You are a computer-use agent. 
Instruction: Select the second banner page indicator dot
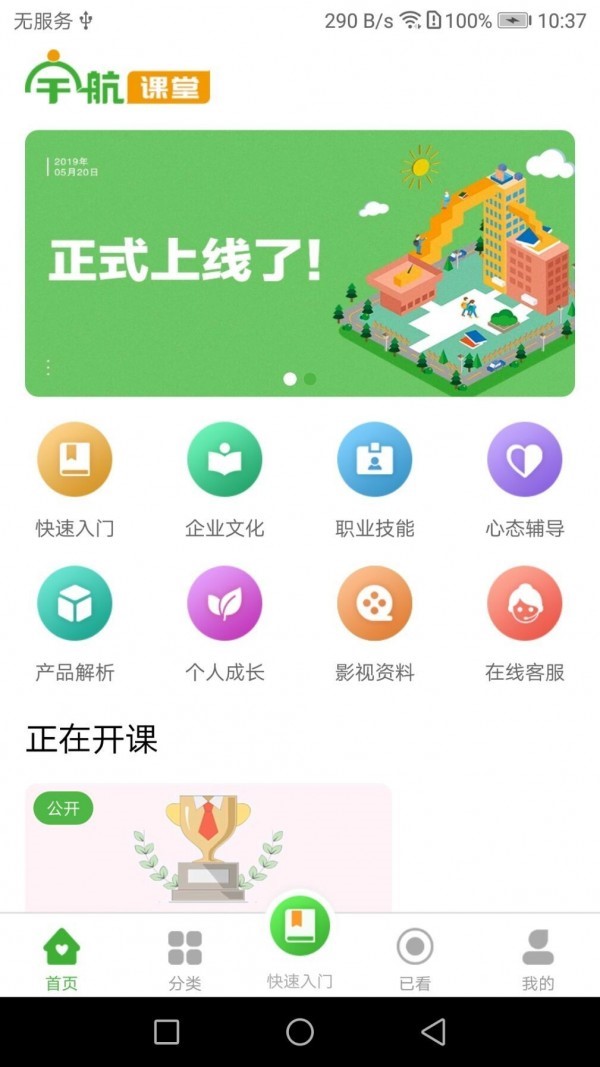(310, 379)
